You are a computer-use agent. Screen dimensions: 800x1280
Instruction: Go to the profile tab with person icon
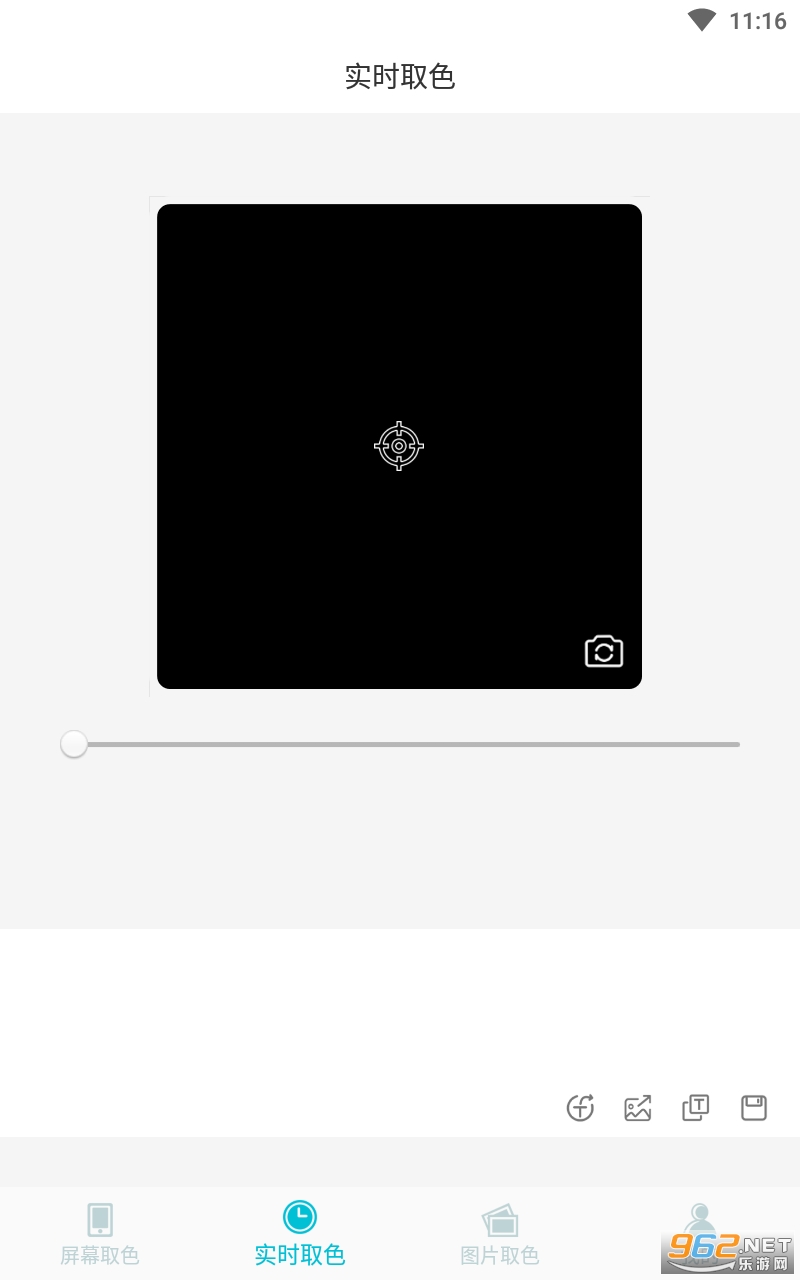tap(700, 1230)
